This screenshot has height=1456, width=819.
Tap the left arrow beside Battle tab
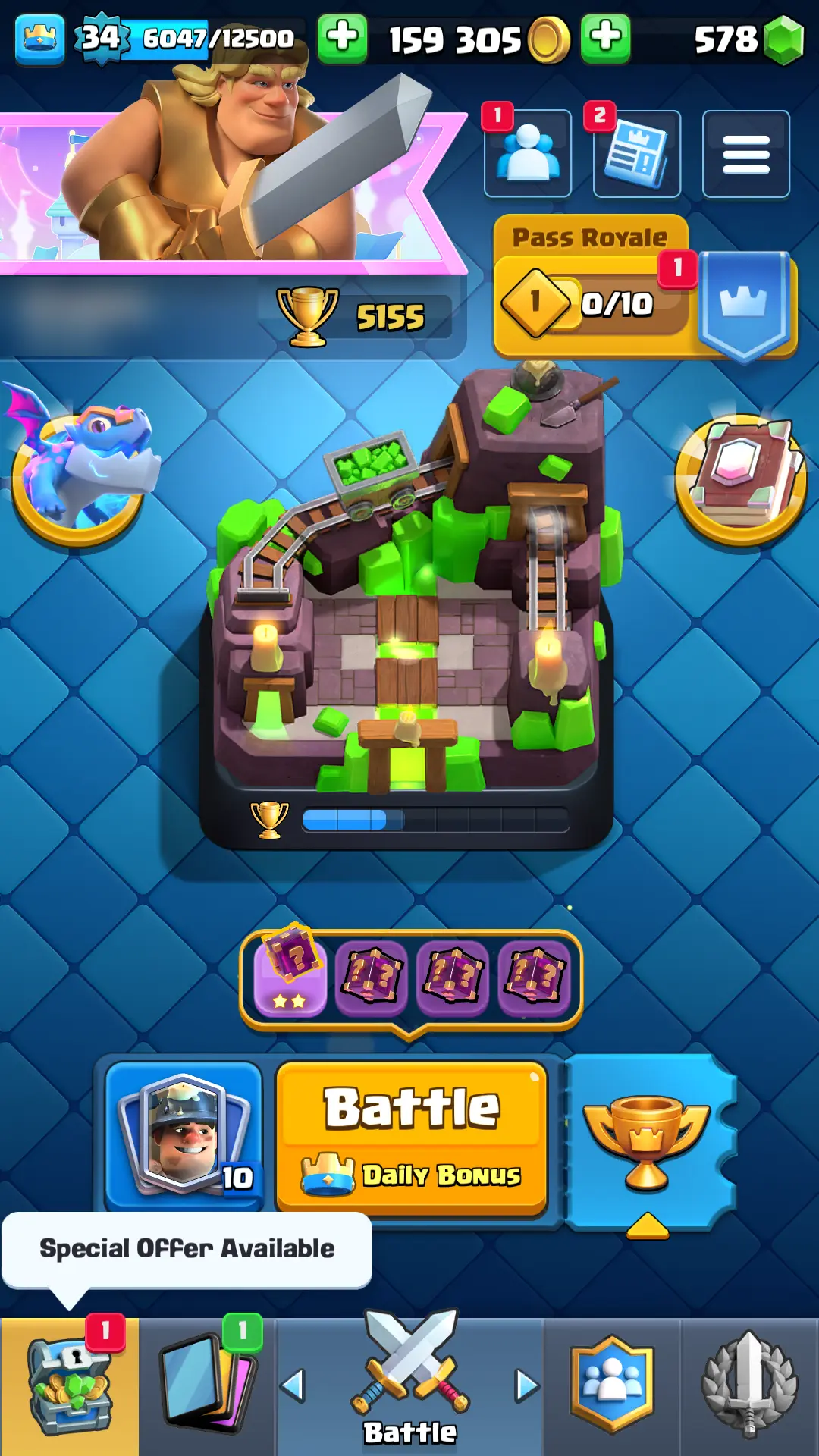(293, 1386)
